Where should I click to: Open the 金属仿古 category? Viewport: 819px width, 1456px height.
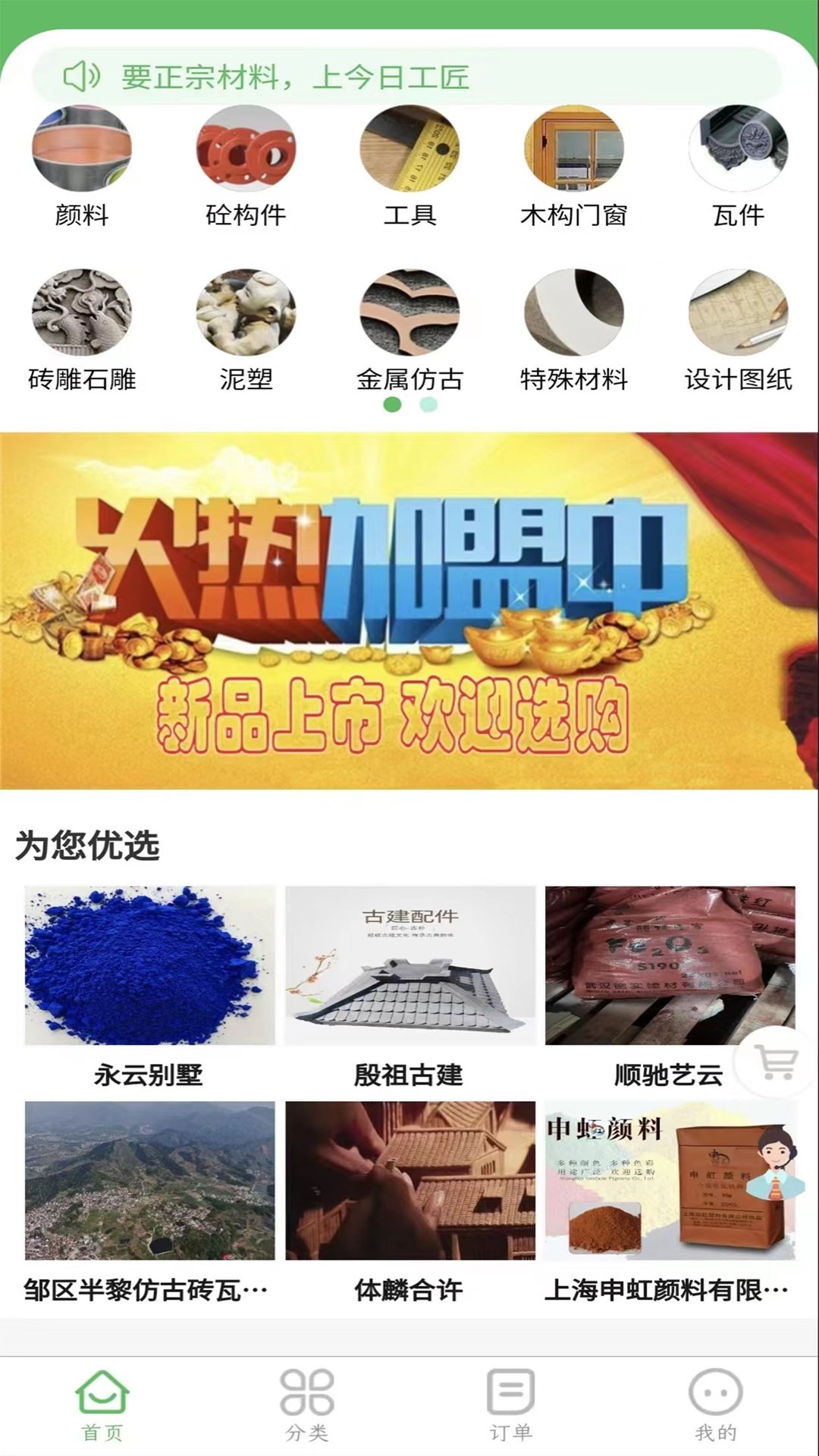click(409, 330)
